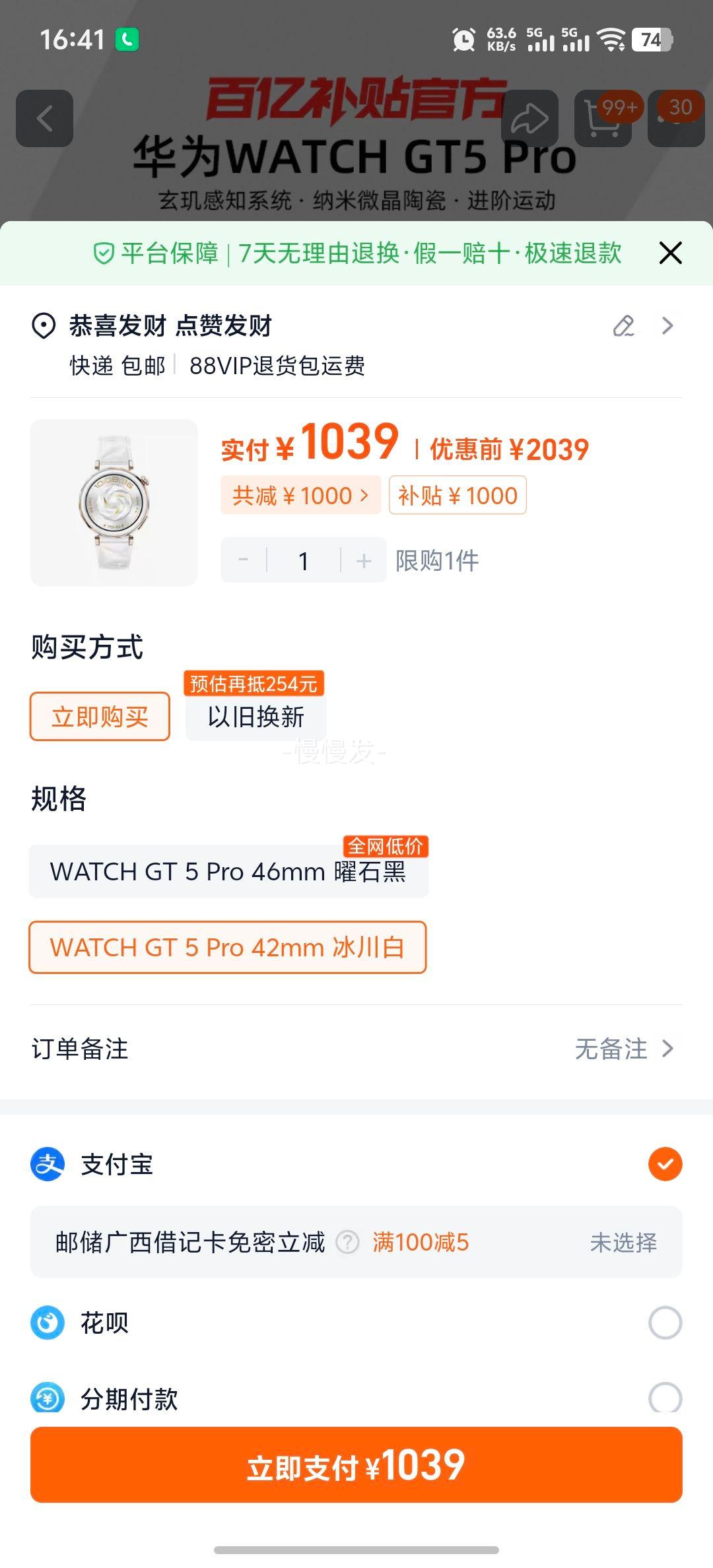Tap the orange checkmark confirming Alipay selection
713x1568 pixels.
[x=665, y=1163]
